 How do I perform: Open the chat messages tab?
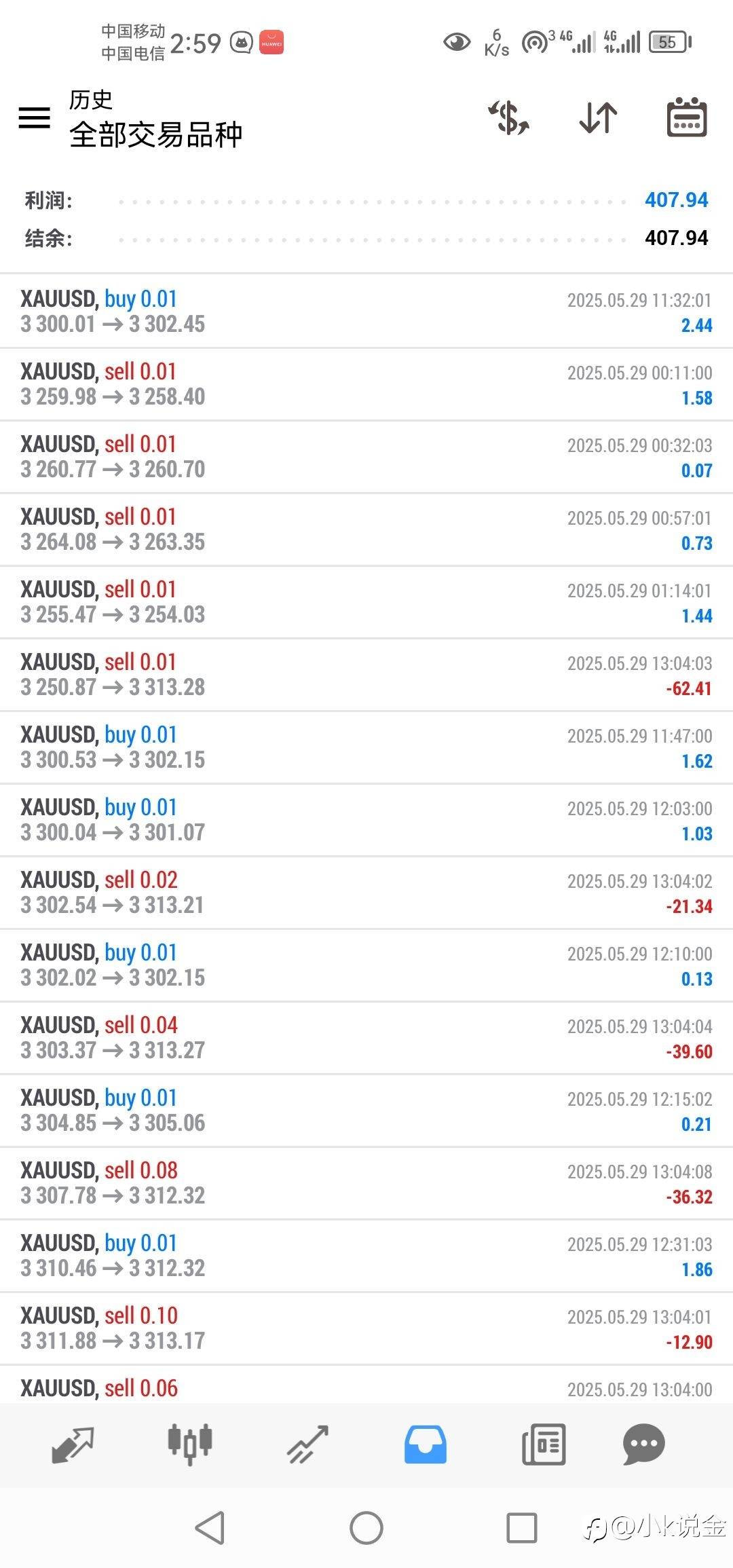click(643, 1444)
